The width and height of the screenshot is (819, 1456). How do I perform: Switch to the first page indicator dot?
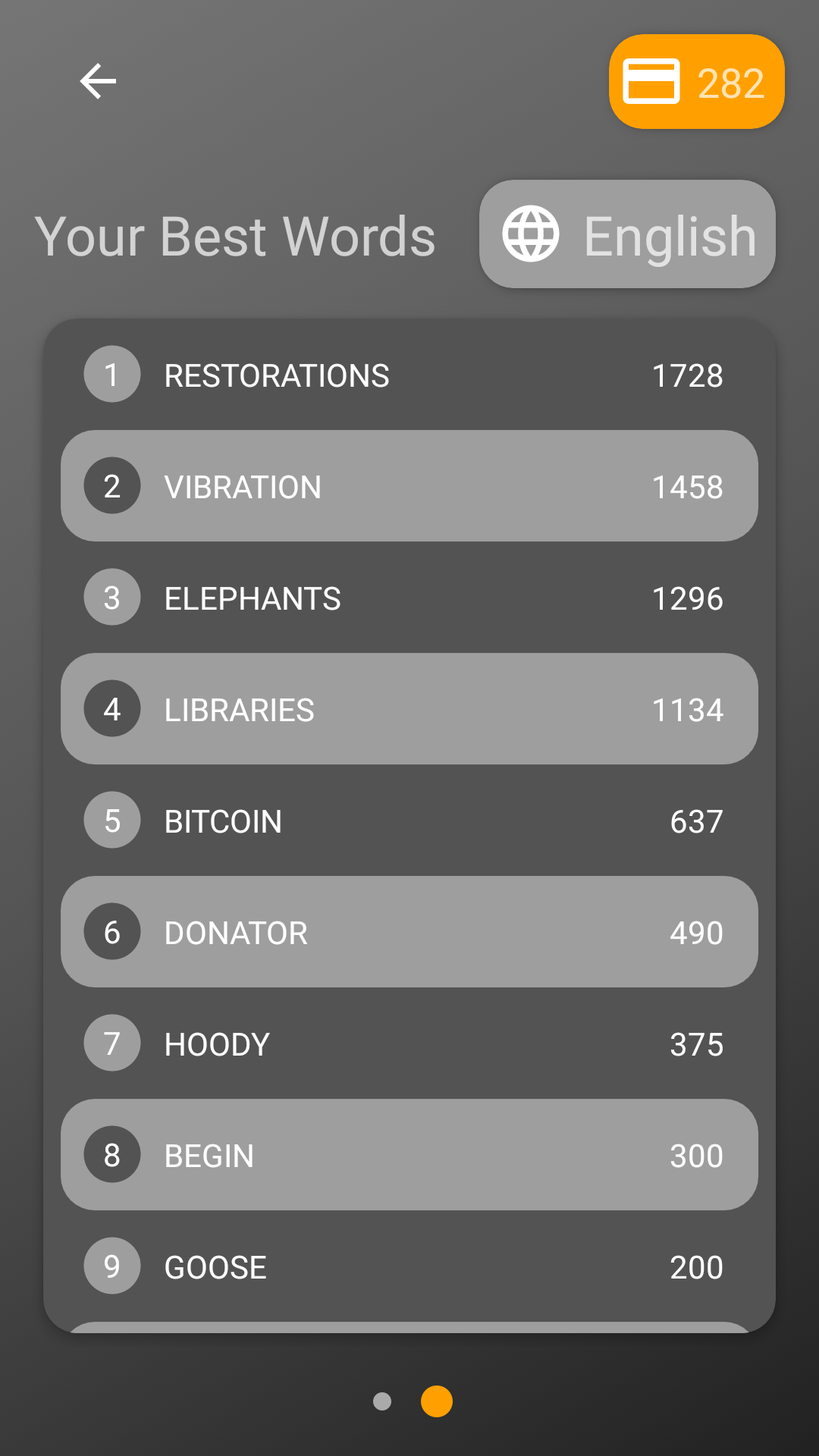click(382, 1401)
